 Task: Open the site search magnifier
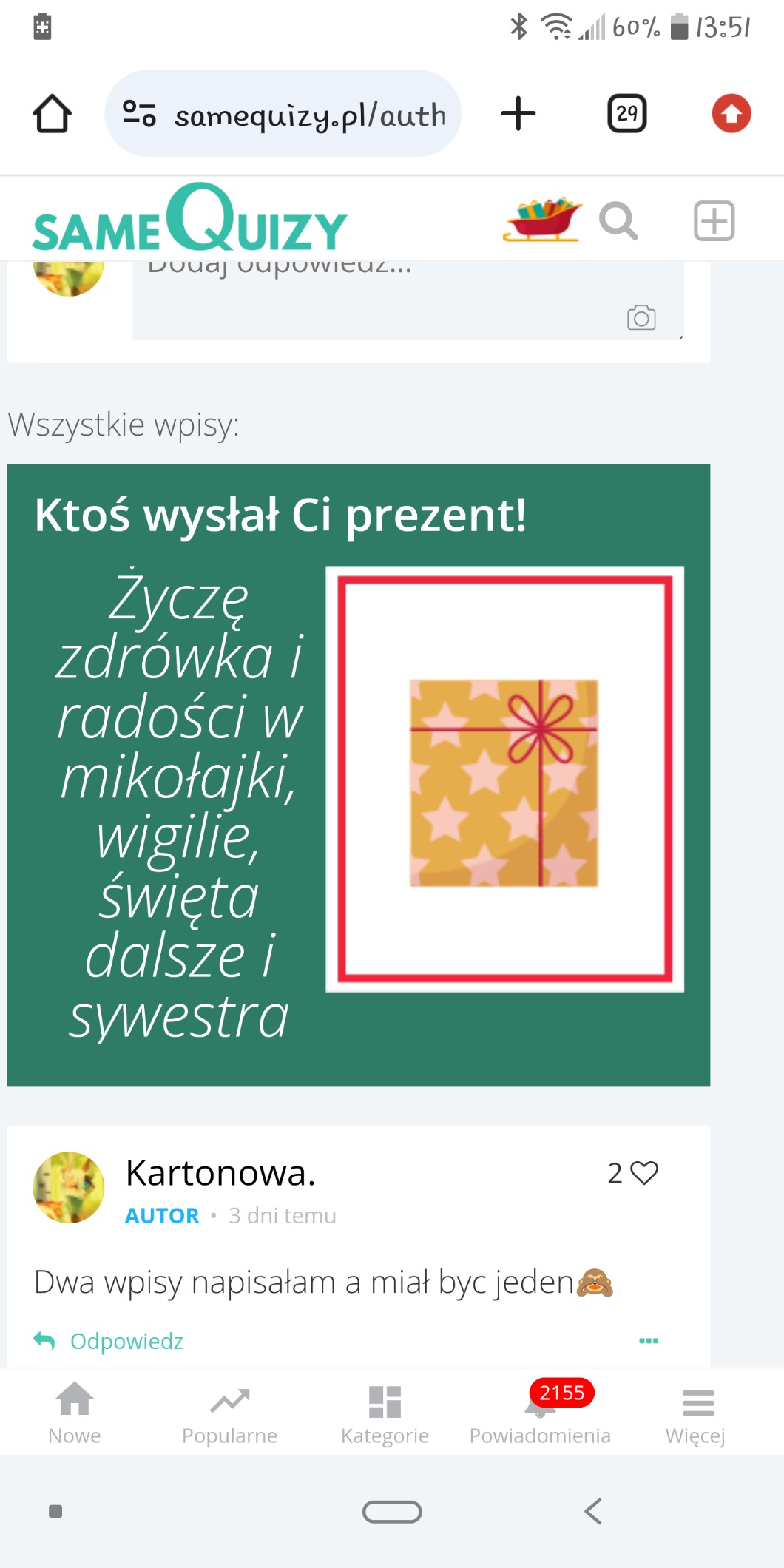tap(618, 220)
